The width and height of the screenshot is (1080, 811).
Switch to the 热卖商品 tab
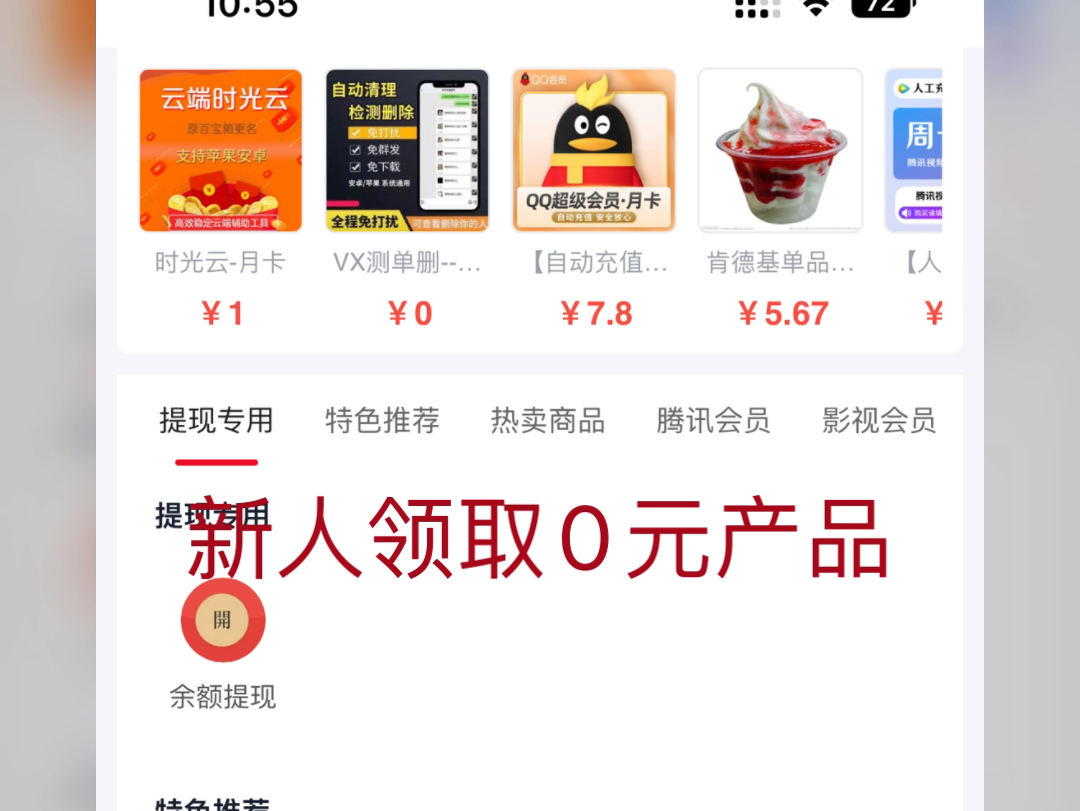[548, 421]
